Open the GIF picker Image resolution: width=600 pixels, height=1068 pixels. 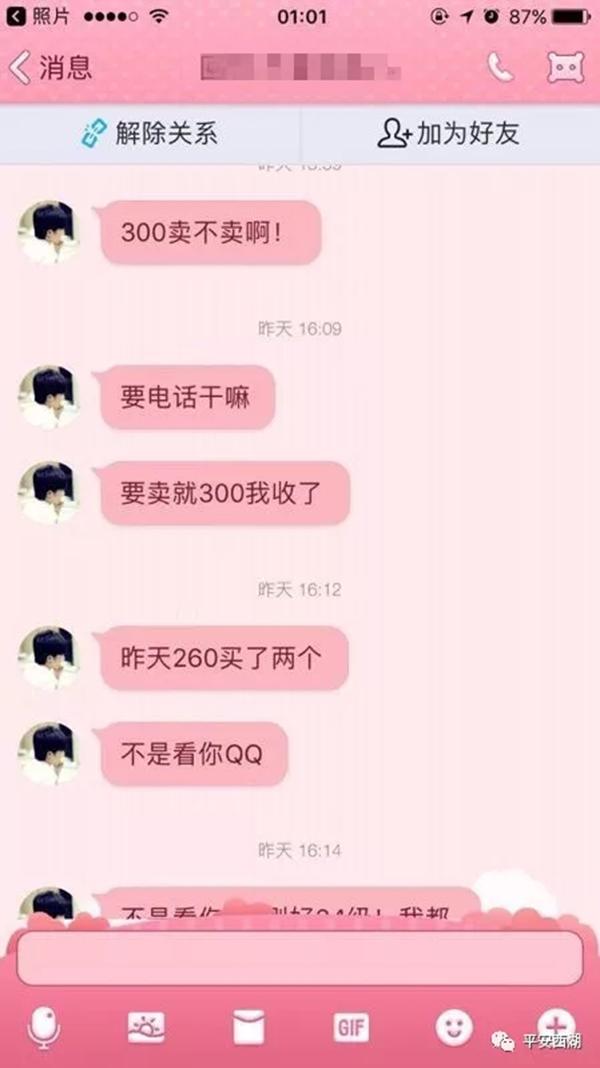coord(352,1026)
